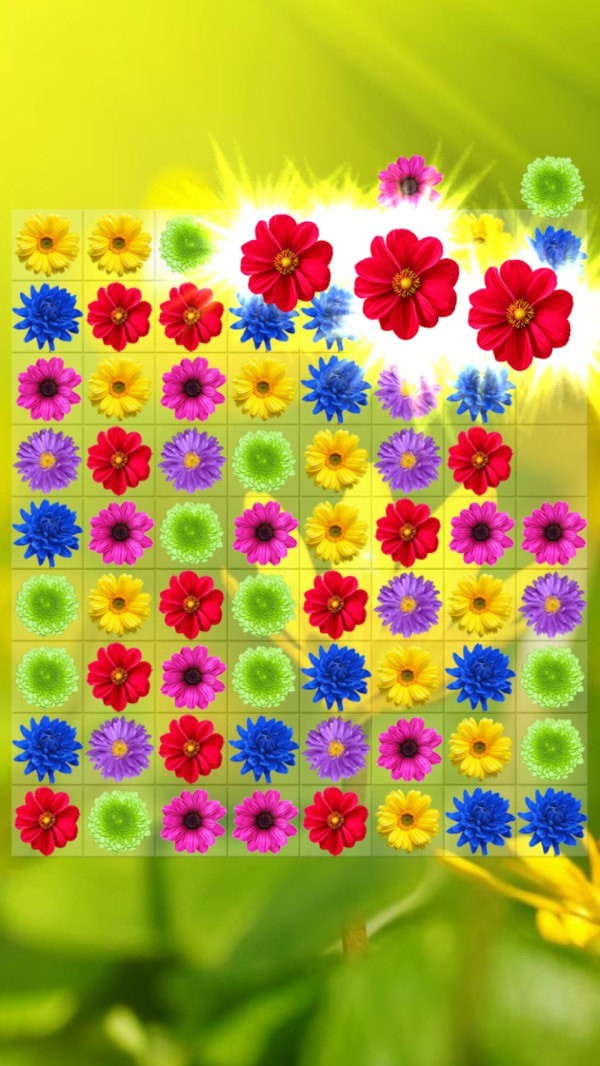Select the red flower between two purple flowers

pyautogui.click(x=119, y=460)
